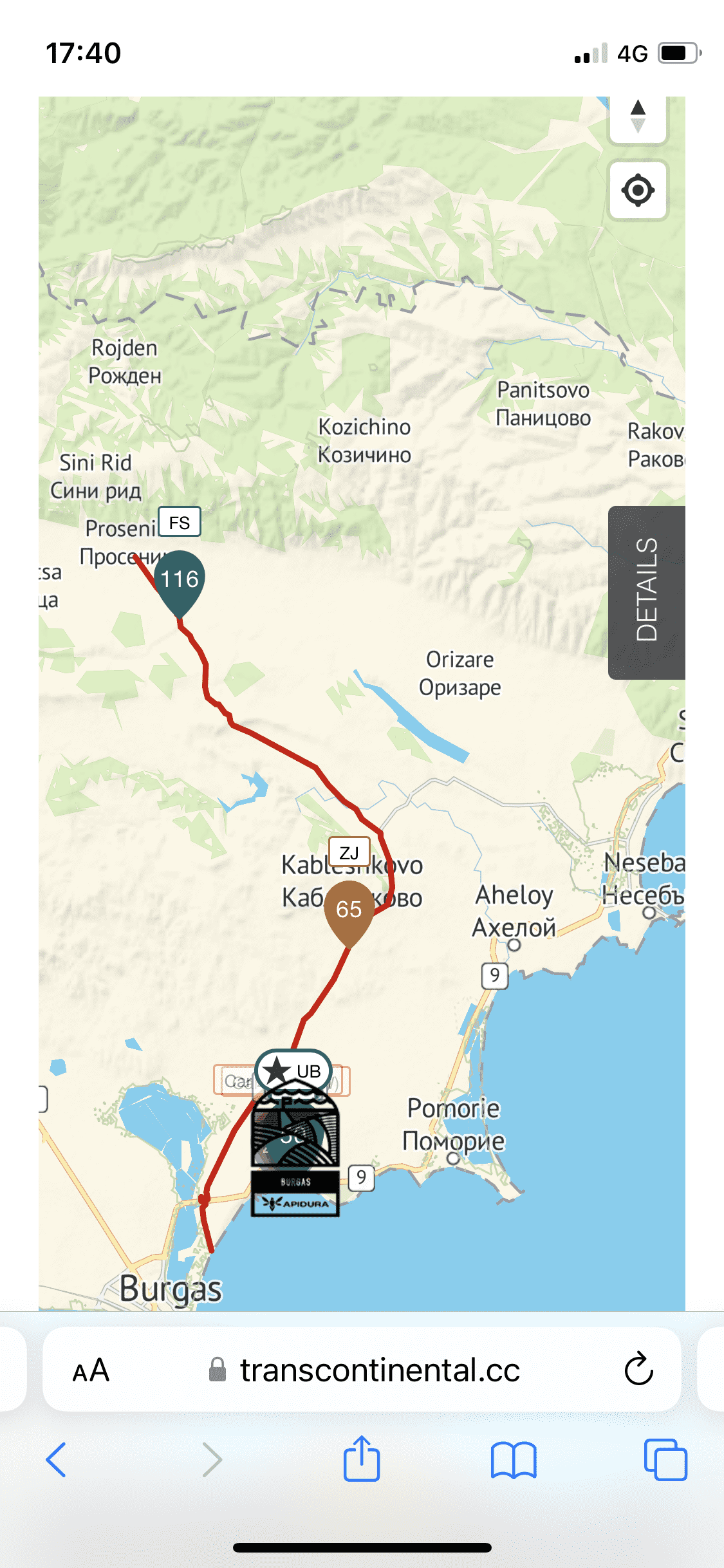Viewport: 724px width, 1568px height.
Task: Reset the map compass orientation
Action: [x=638, y=117]
